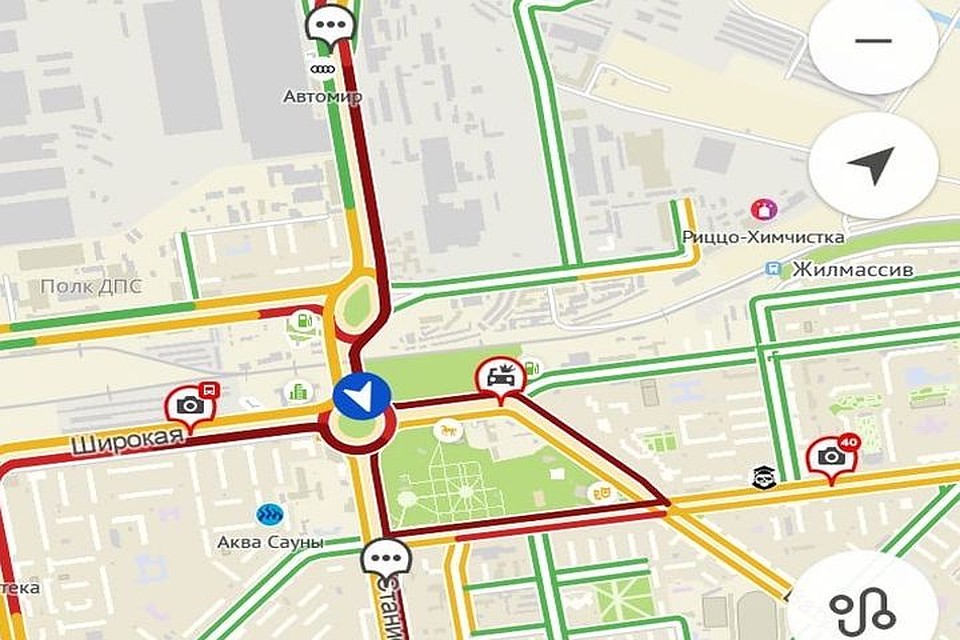View speed camera marker on Широкая
Screen dimensions: 960x640
(190, 404)
